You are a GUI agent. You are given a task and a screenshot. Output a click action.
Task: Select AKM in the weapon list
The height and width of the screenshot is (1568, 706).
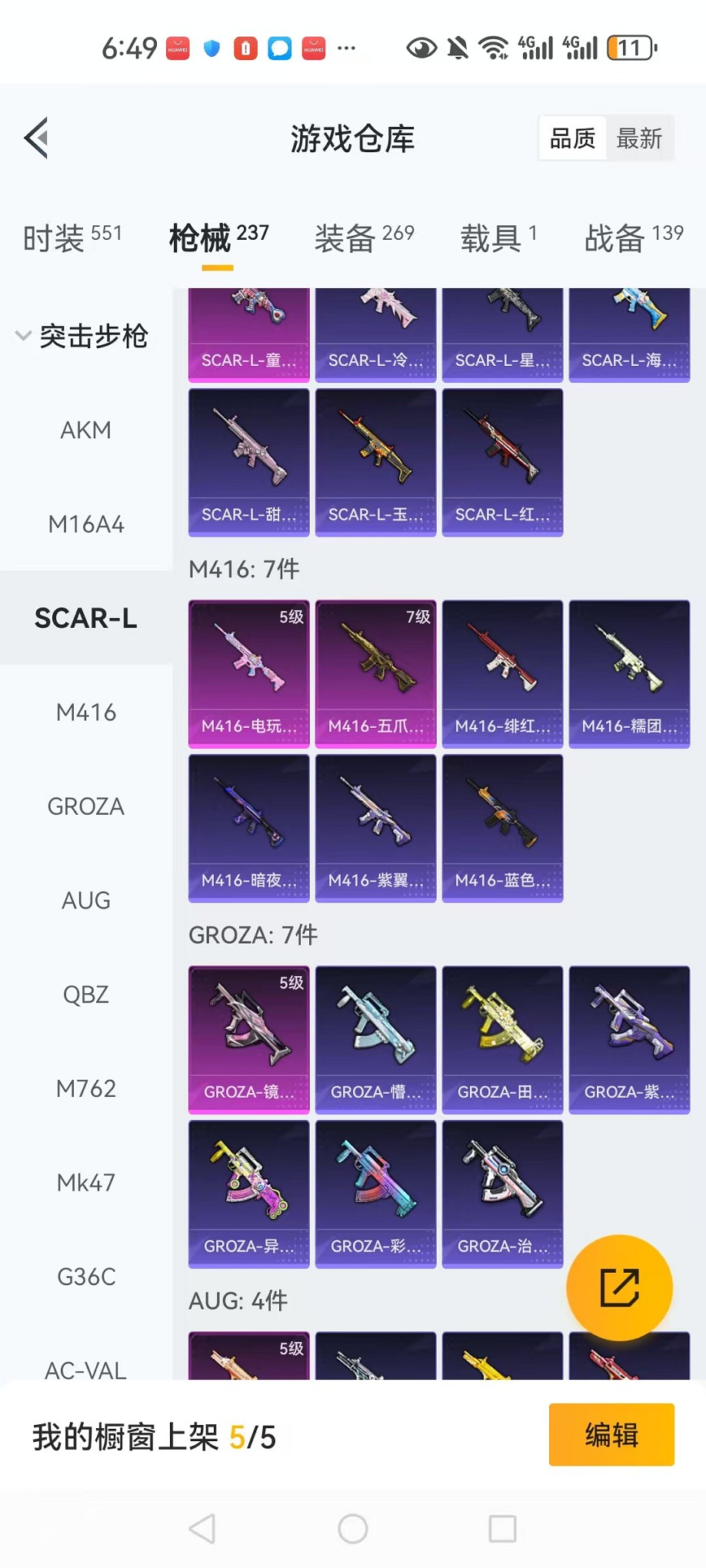pyautogui.click(x=85, y=430)
